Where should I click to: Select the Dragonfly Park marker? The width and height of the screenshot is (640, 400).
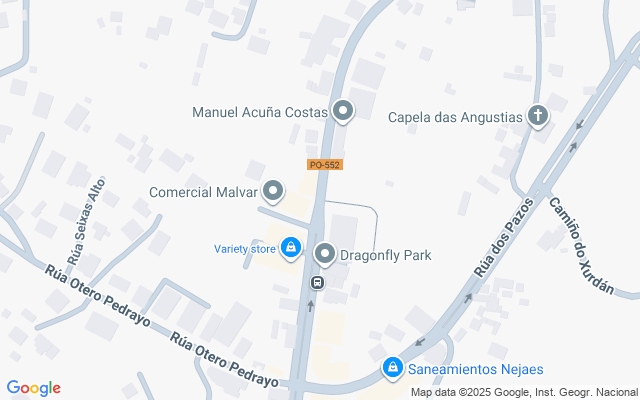(x=325, y=255)
